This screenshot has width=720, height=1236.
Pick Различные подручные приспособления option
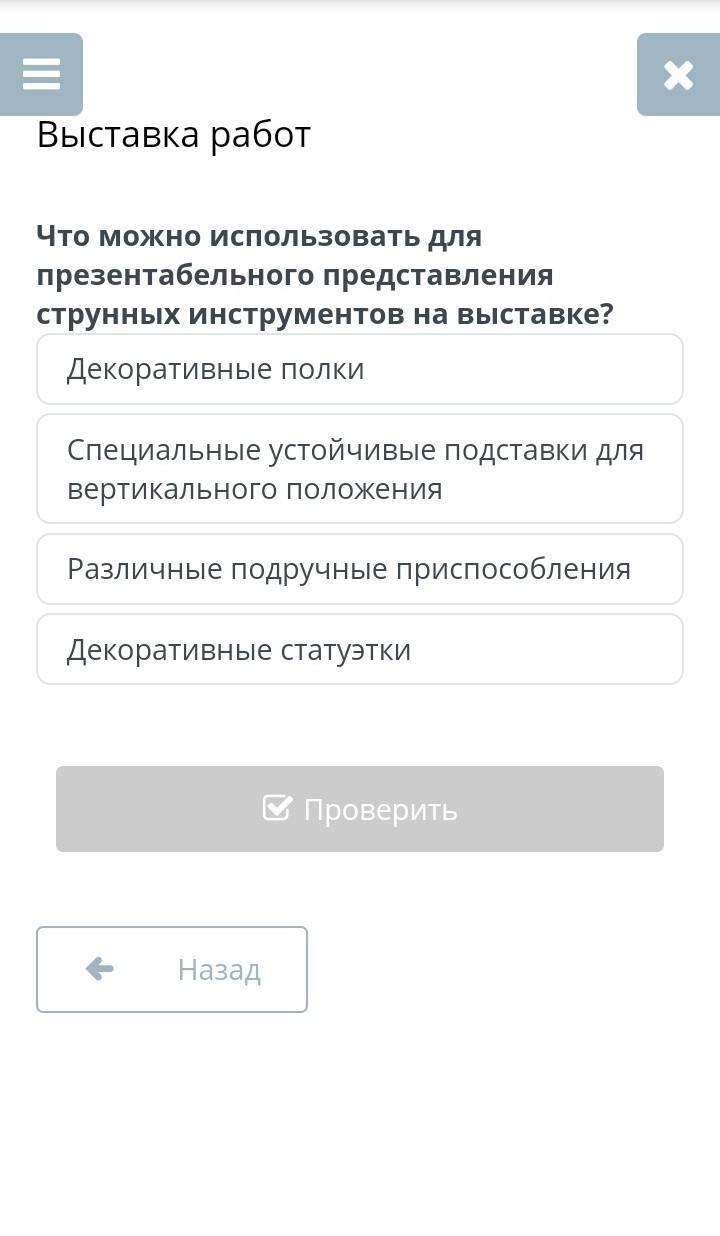pyautogui.click(x=360, y=569)
